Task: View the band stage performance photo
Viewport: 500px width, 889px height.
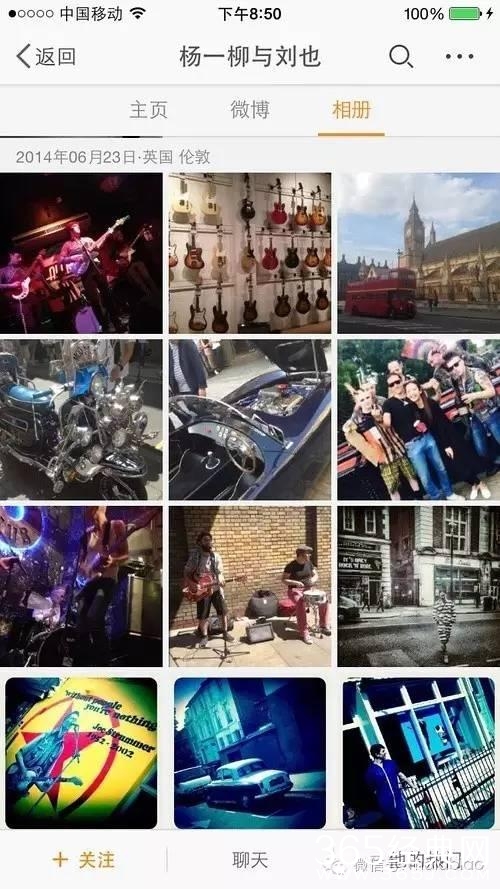Action: [x=81, y=253]
